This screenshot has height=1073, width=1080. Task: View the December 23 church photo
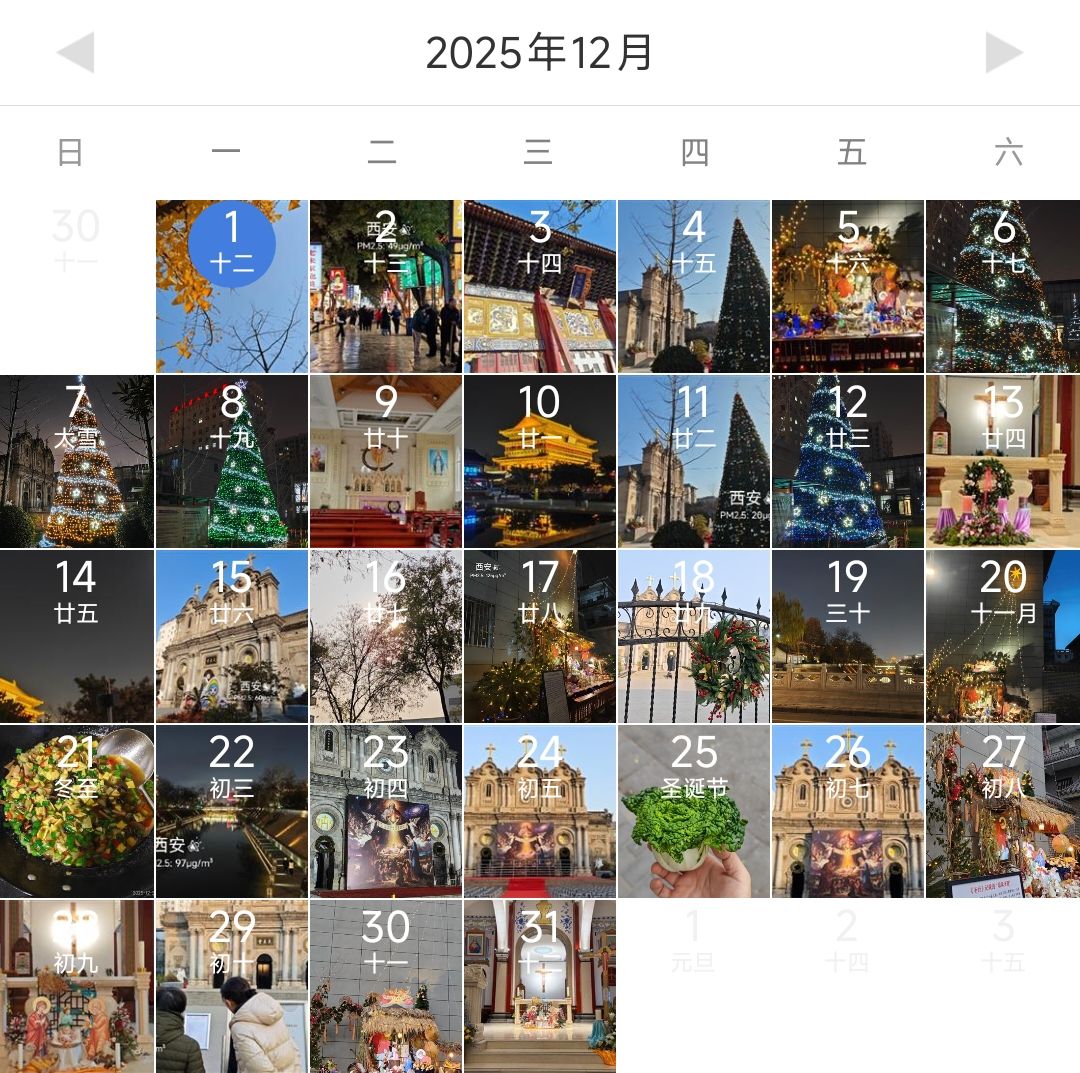click(x=386, y=811)
